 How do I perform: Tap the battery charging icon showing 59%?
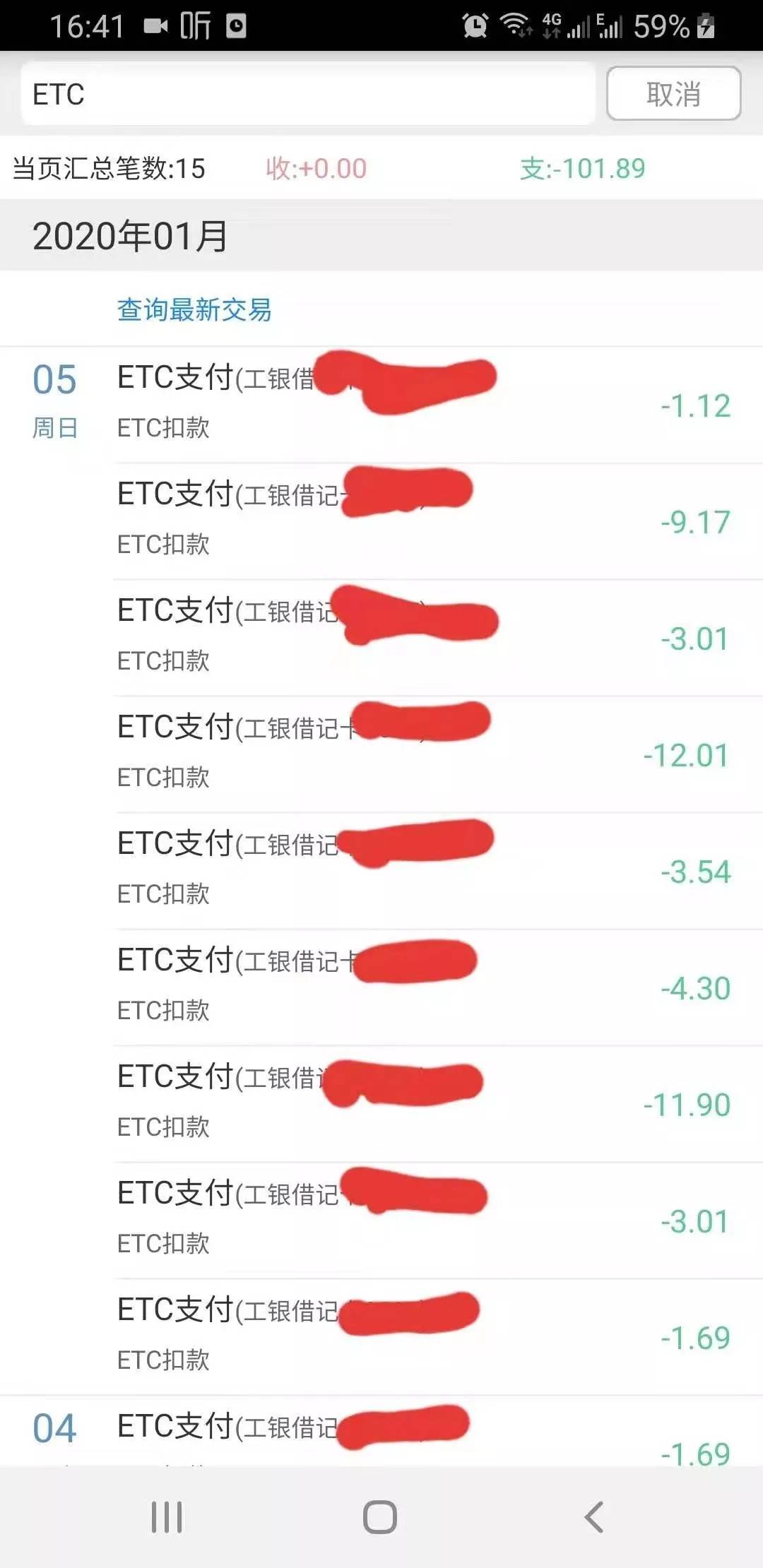click(706, 25)
